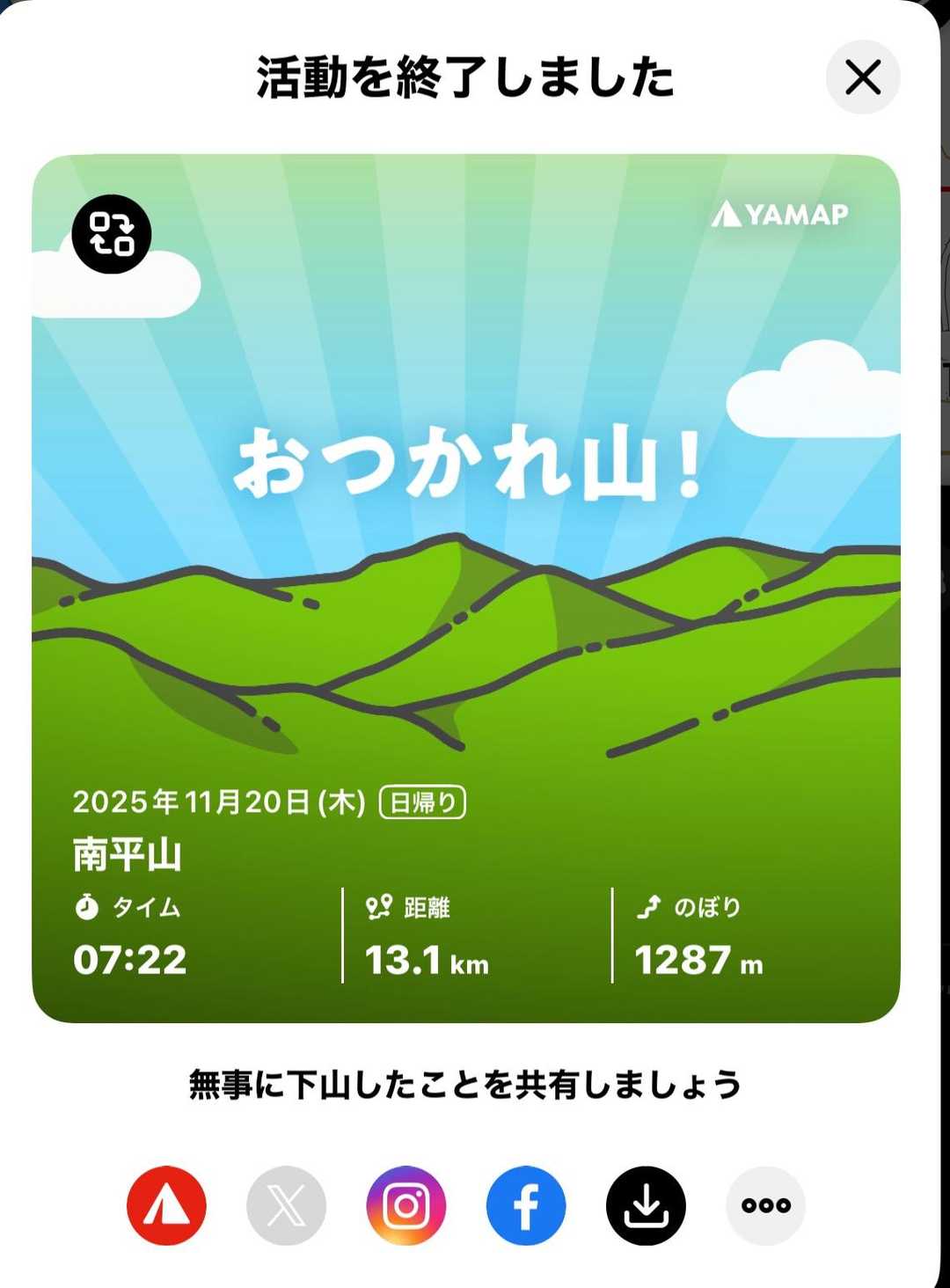The height and width of the screenshot is (1288, 950).
Task: Share the activity to Instagram
Action: pos(406,1205)
